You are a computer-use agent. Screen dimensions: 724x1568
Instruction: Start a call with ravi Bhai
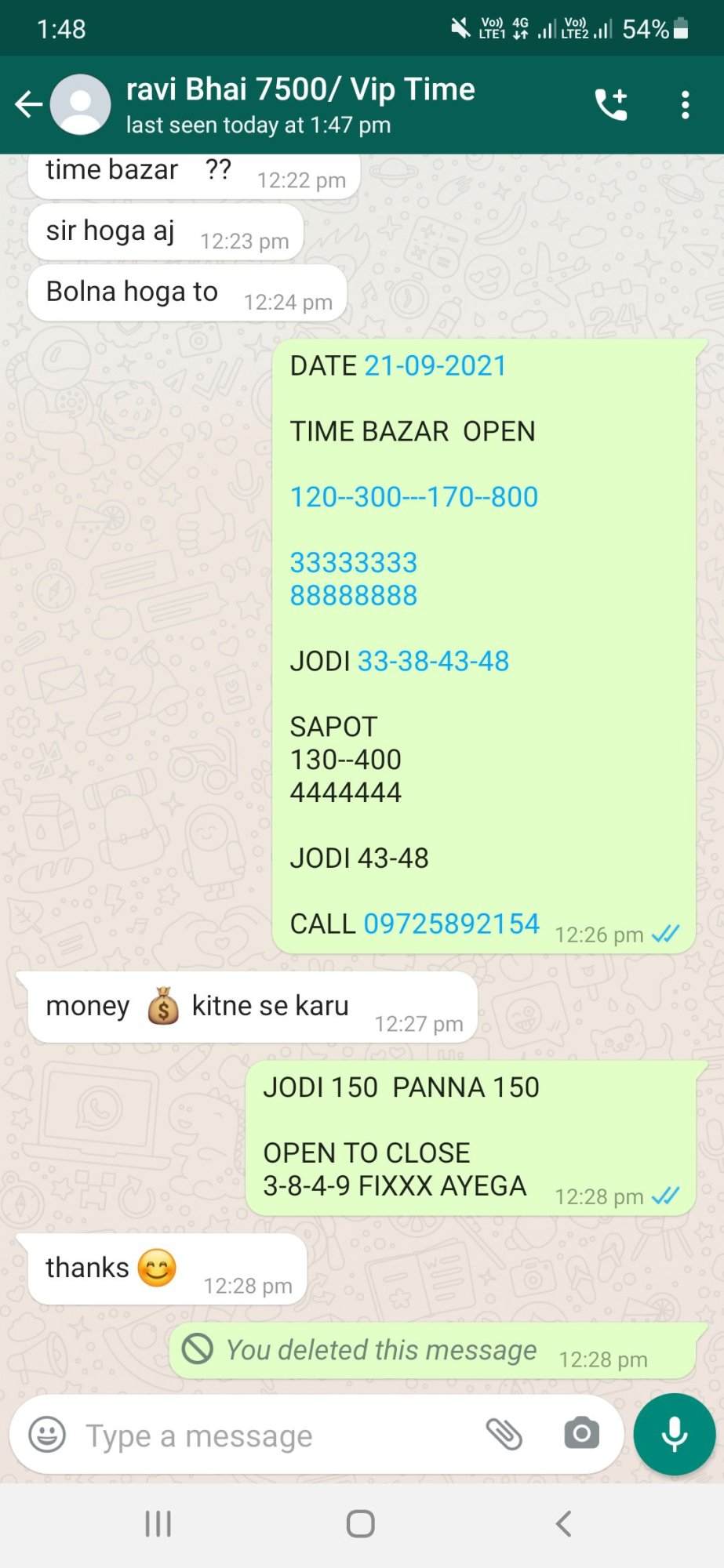(611, 104)
